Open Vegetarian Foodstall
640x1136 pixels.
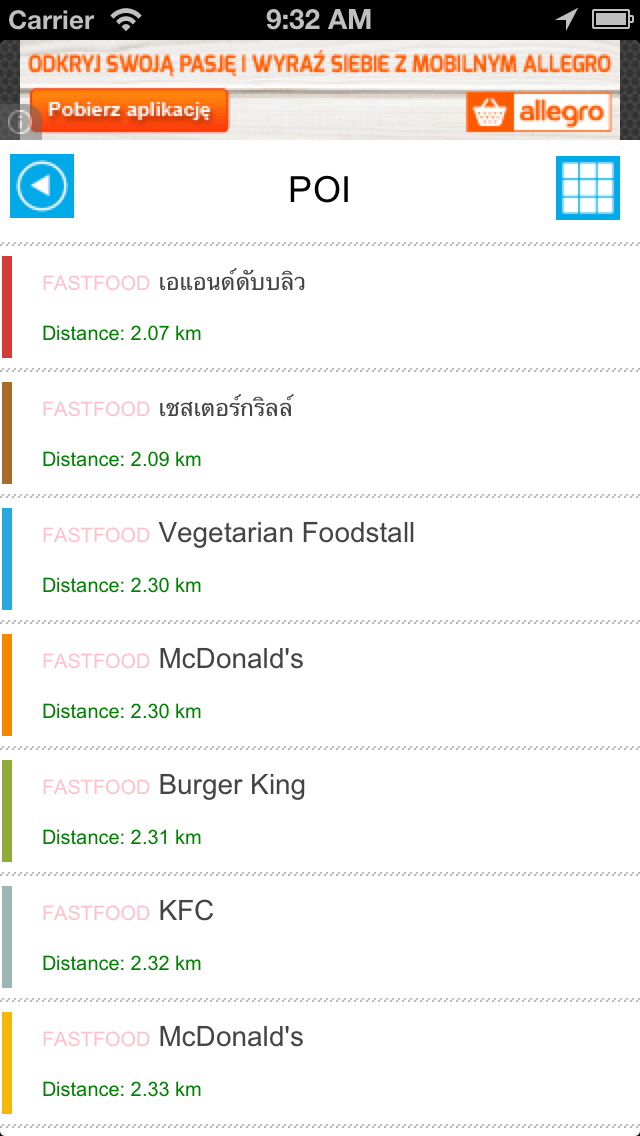pos(320,559)
